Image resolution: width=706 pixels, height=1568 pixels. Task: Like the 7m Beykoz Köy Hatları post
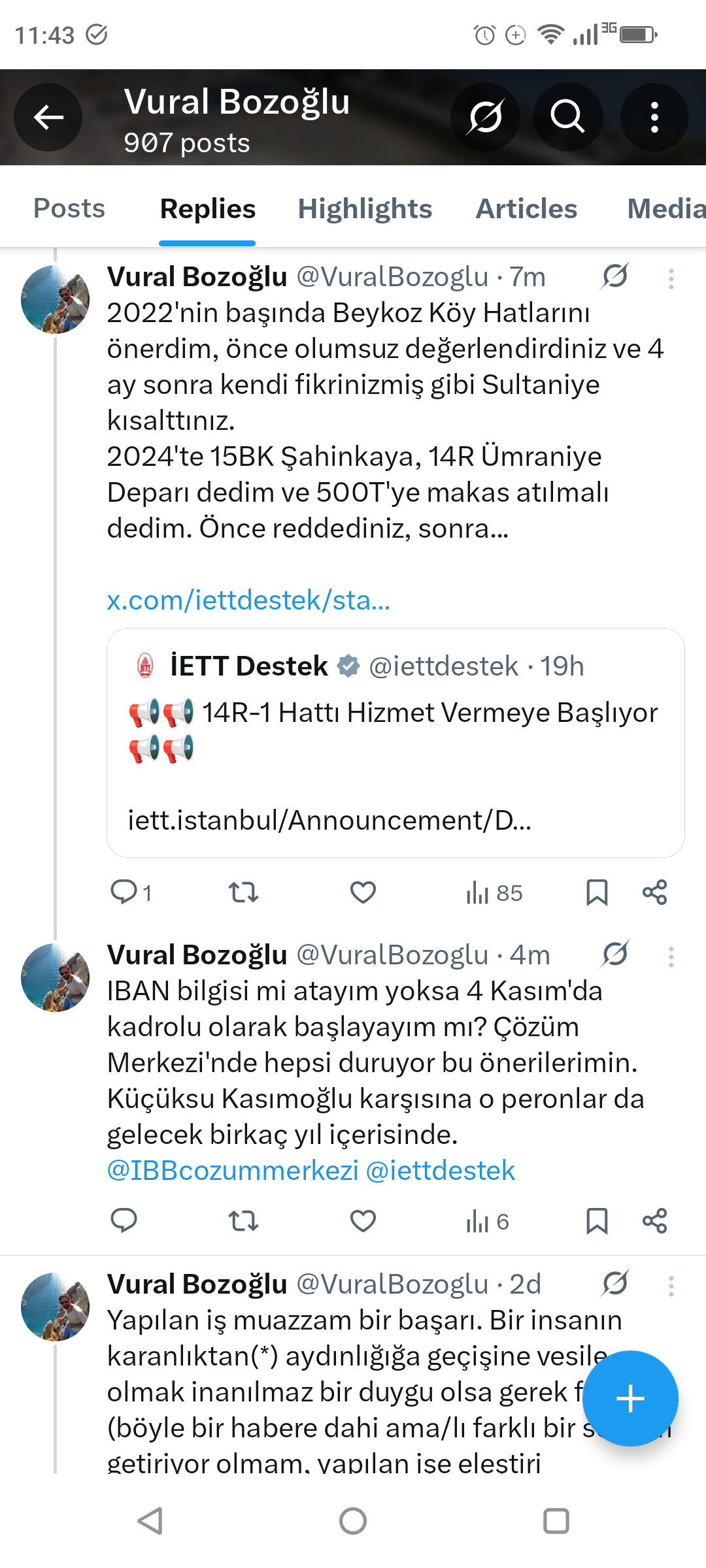coord(363,892)
